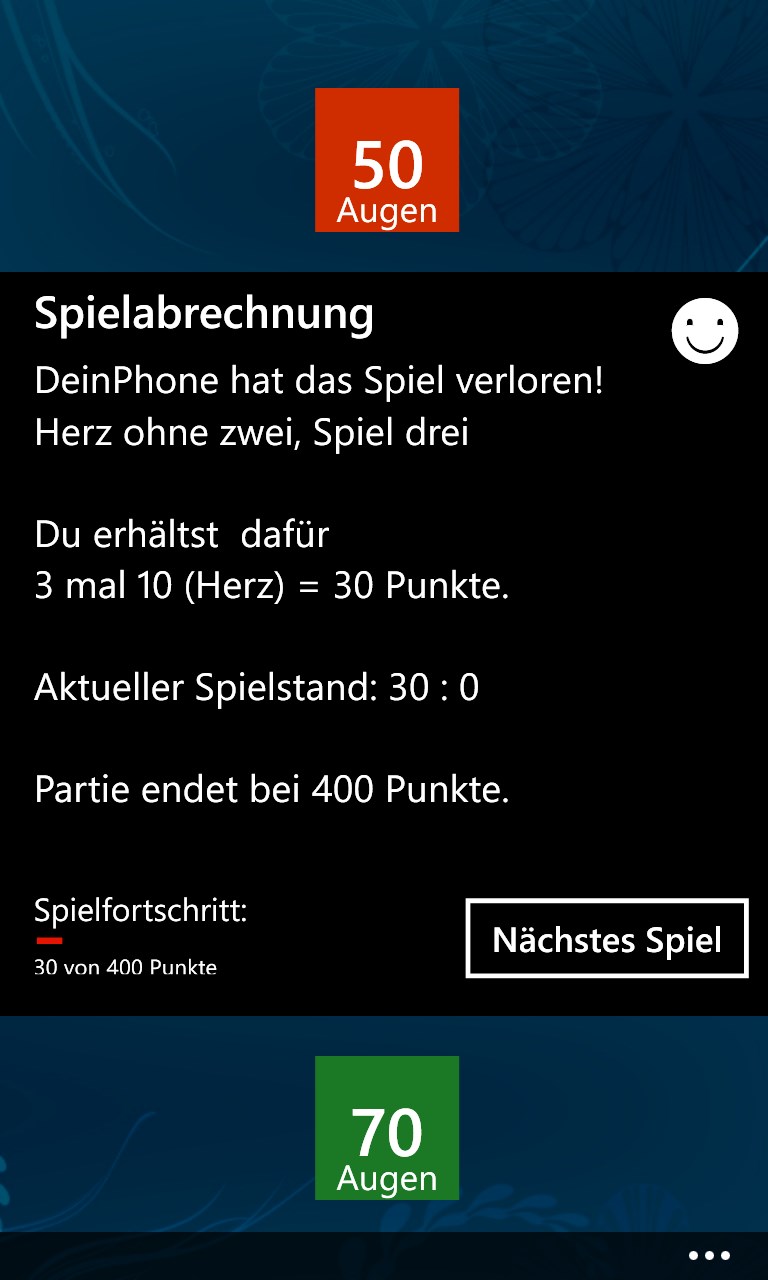Tap the 70 number on the green tile

pyautogui.click(x=386, y=1131)
